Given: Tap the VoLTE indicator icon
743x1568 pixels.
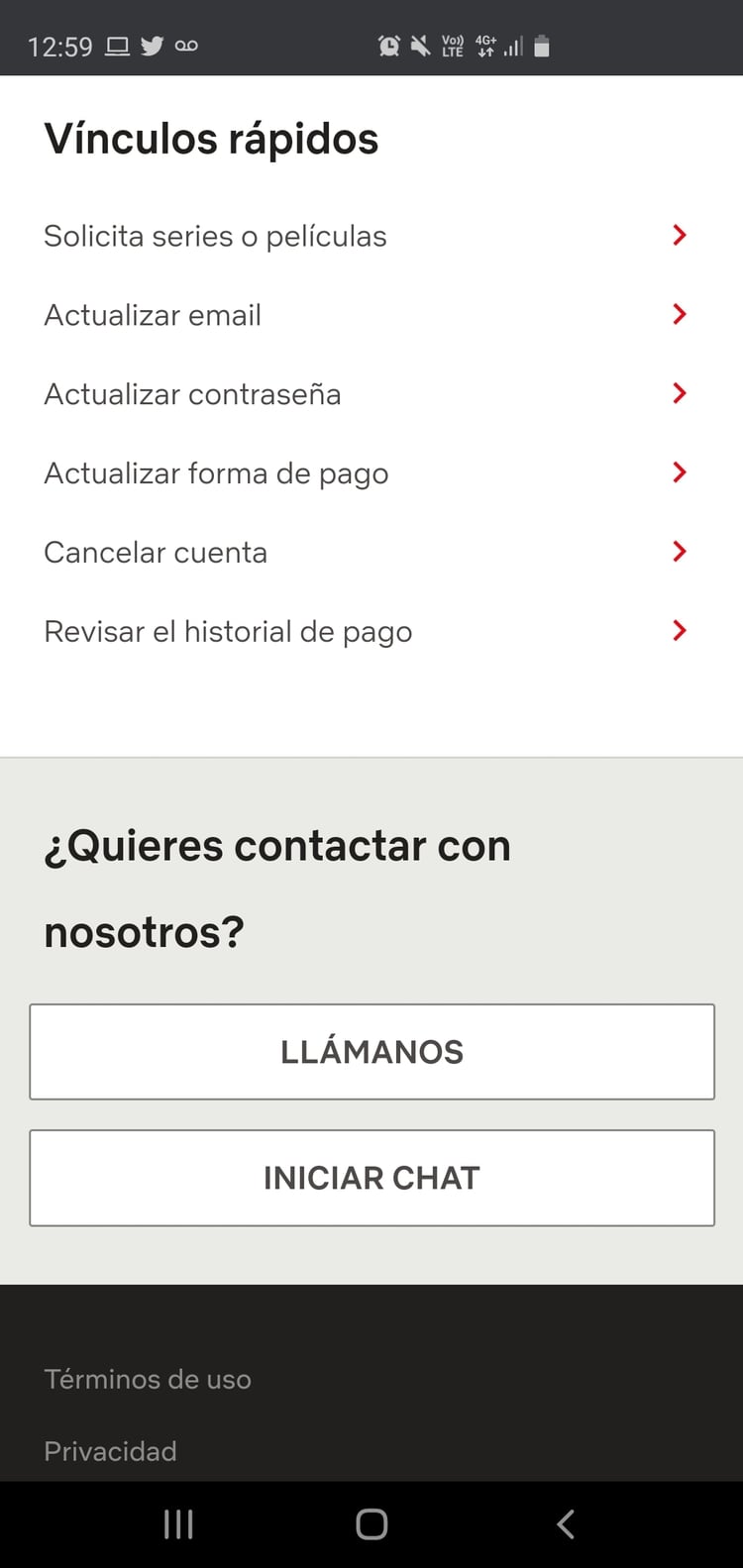Looking at the screenshot, I should point(452,46).
